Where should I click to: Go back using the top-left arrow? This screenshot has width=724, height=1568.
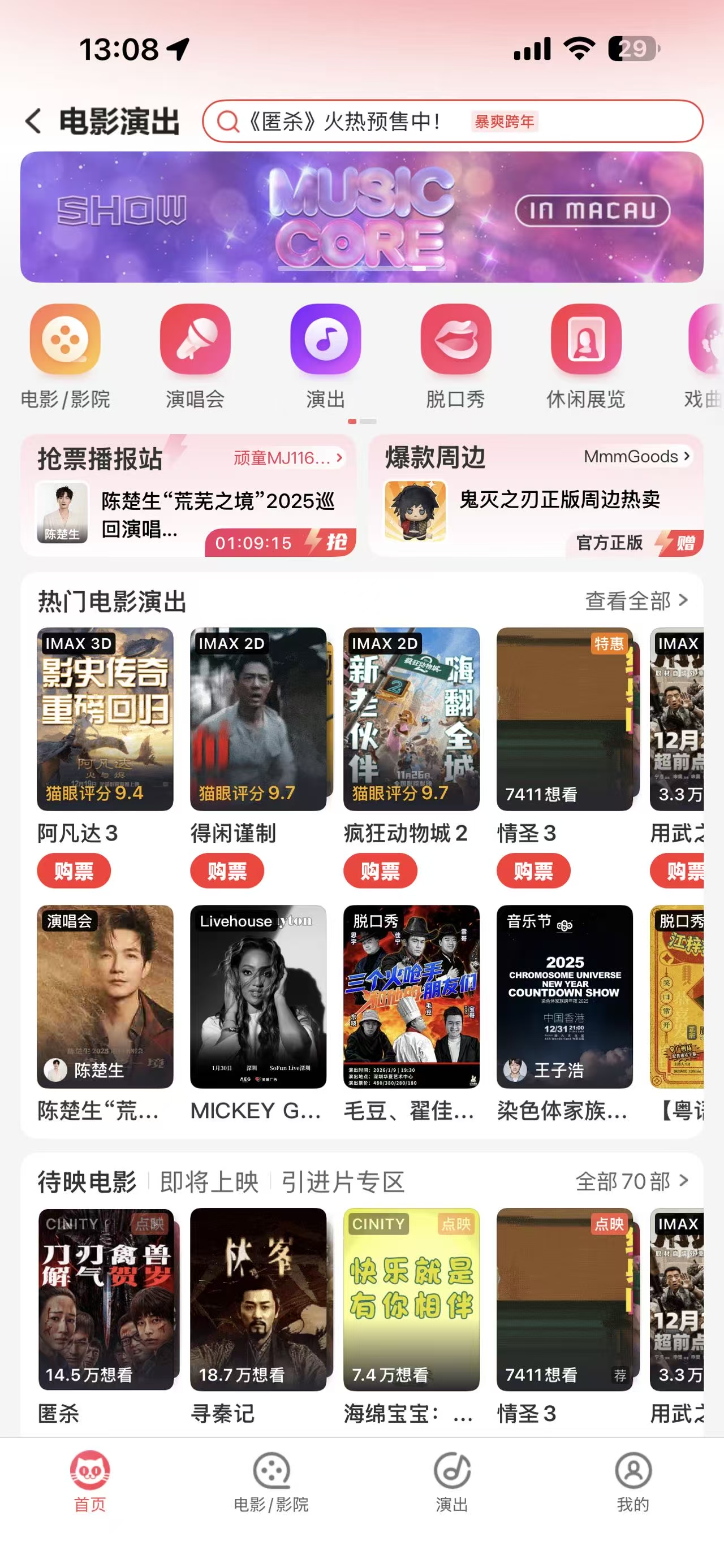click(x=34, y=121)
